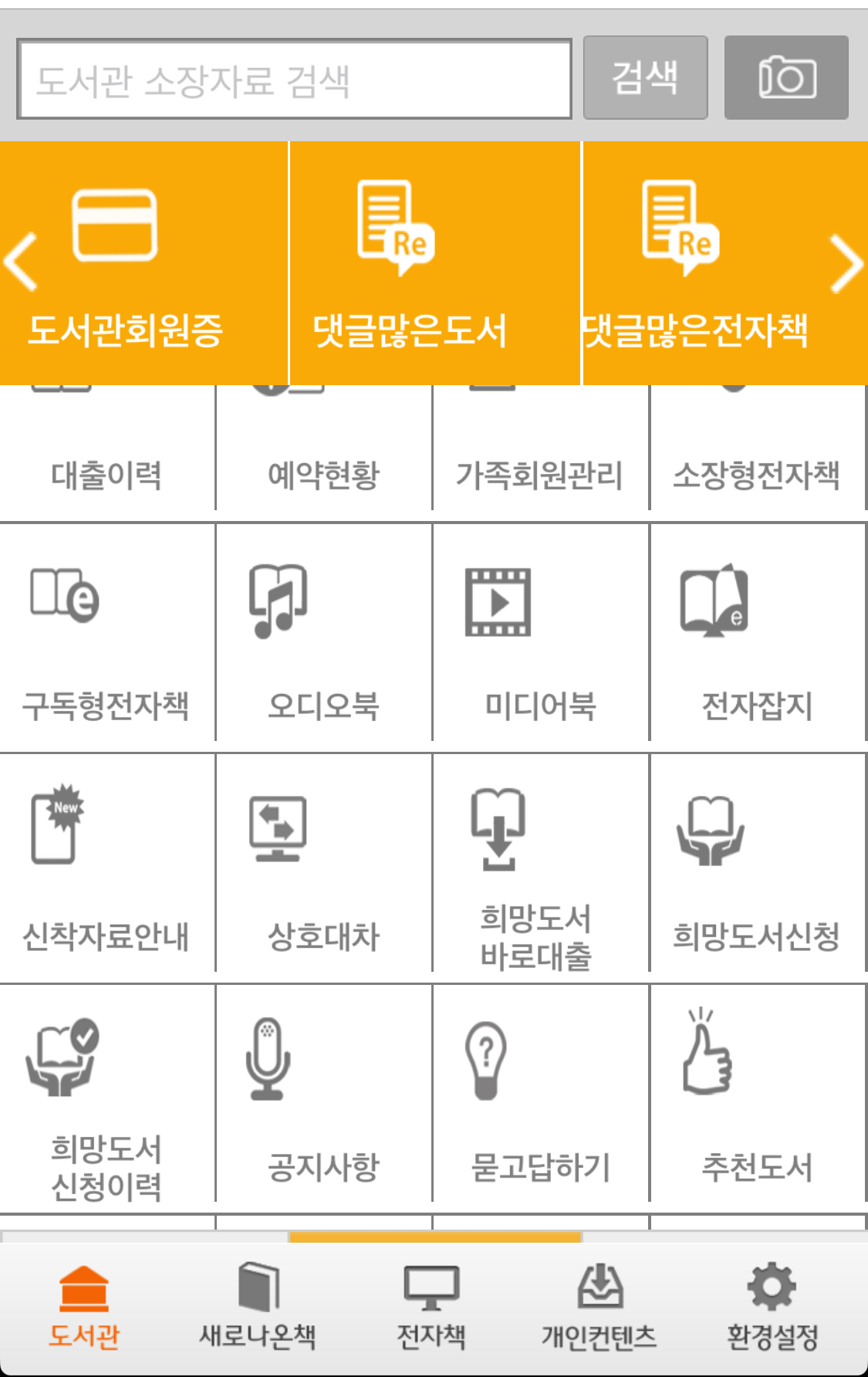The width and height of the screenshot is (868, 1377).
Task: Go to the next carousel item
Action: pos(846,264)
